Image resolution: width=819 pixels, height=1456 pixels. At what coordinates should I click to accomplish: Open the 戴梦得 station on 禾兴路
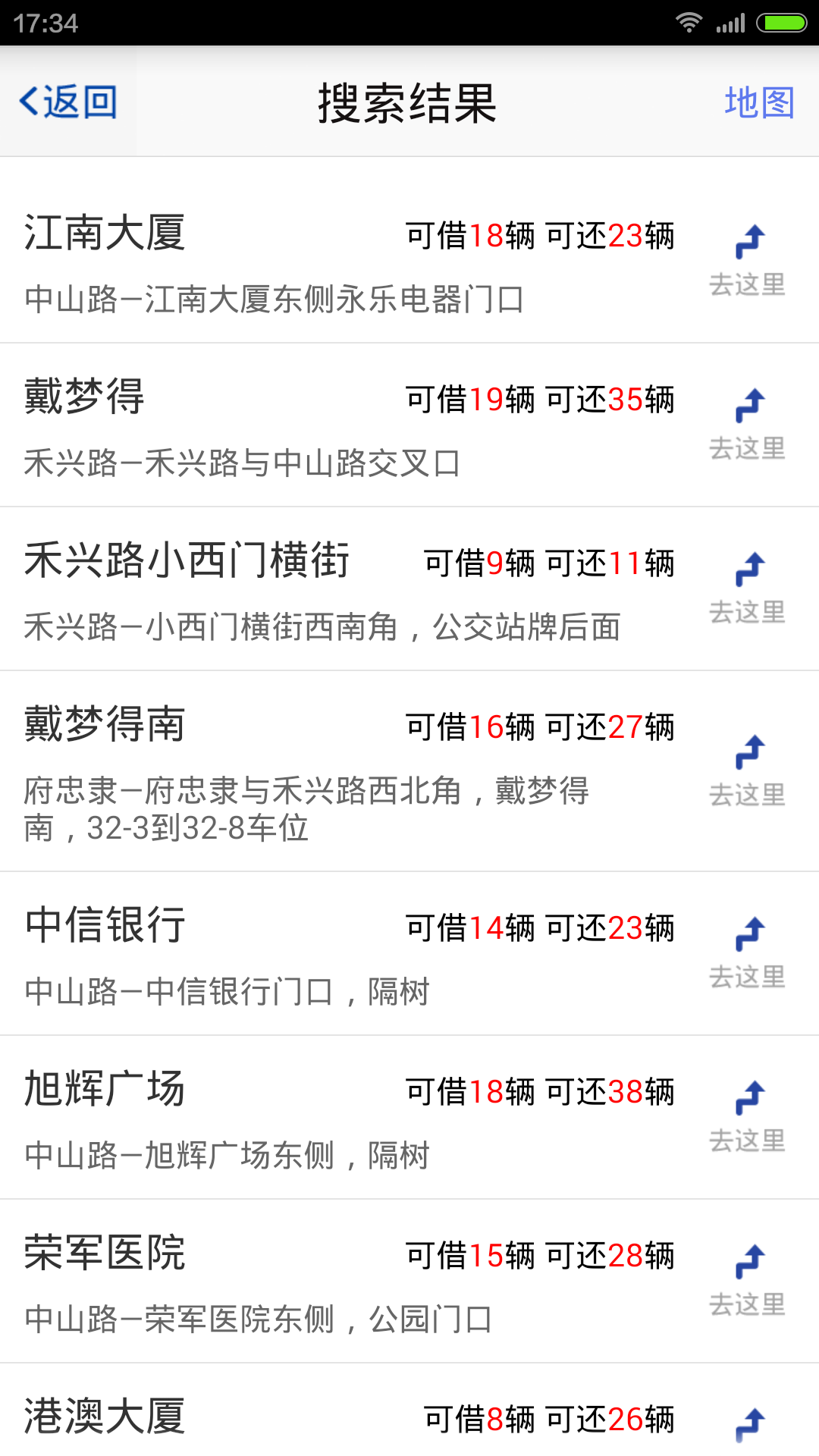click(x=303, y=425)
